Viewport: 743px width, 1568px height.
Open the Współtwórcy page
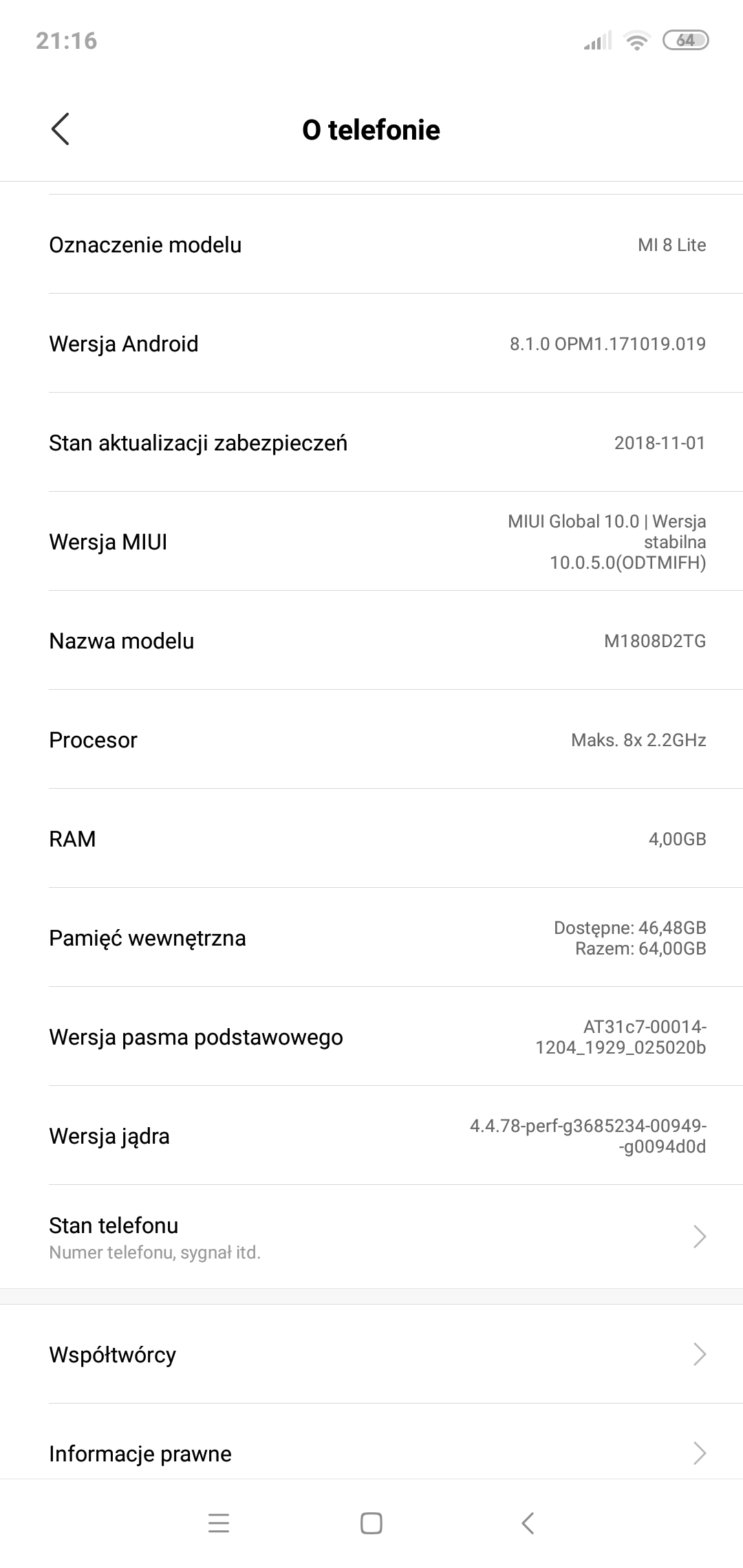point(371,1354)
